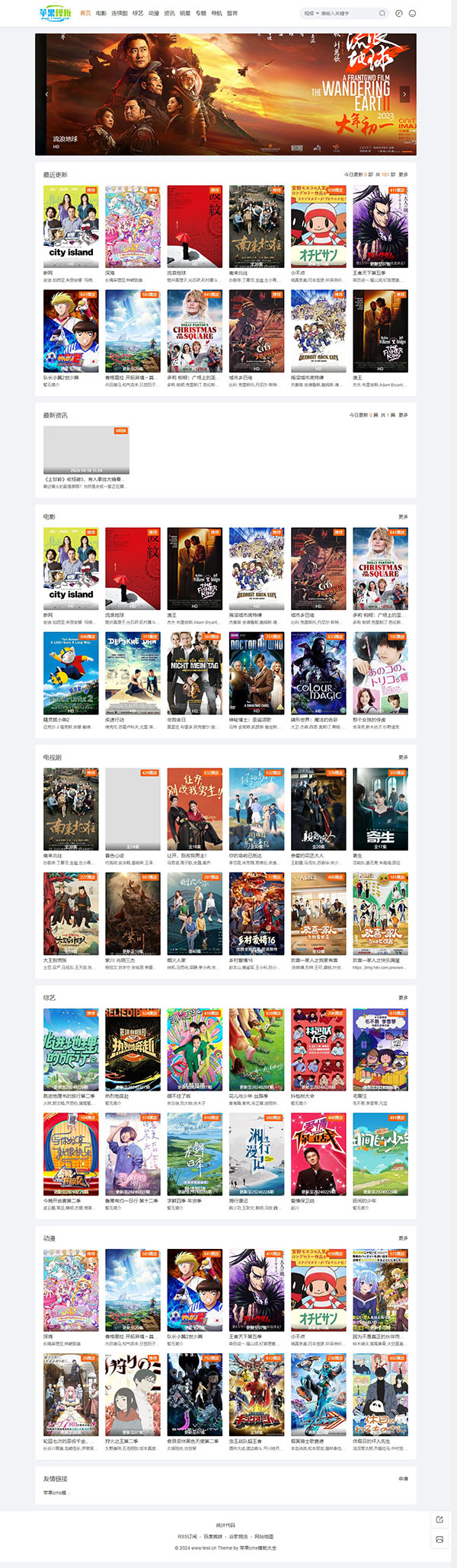The image size is (457, 1568).
Task: Tap the search keyword input field
Action: pos(347,13)
